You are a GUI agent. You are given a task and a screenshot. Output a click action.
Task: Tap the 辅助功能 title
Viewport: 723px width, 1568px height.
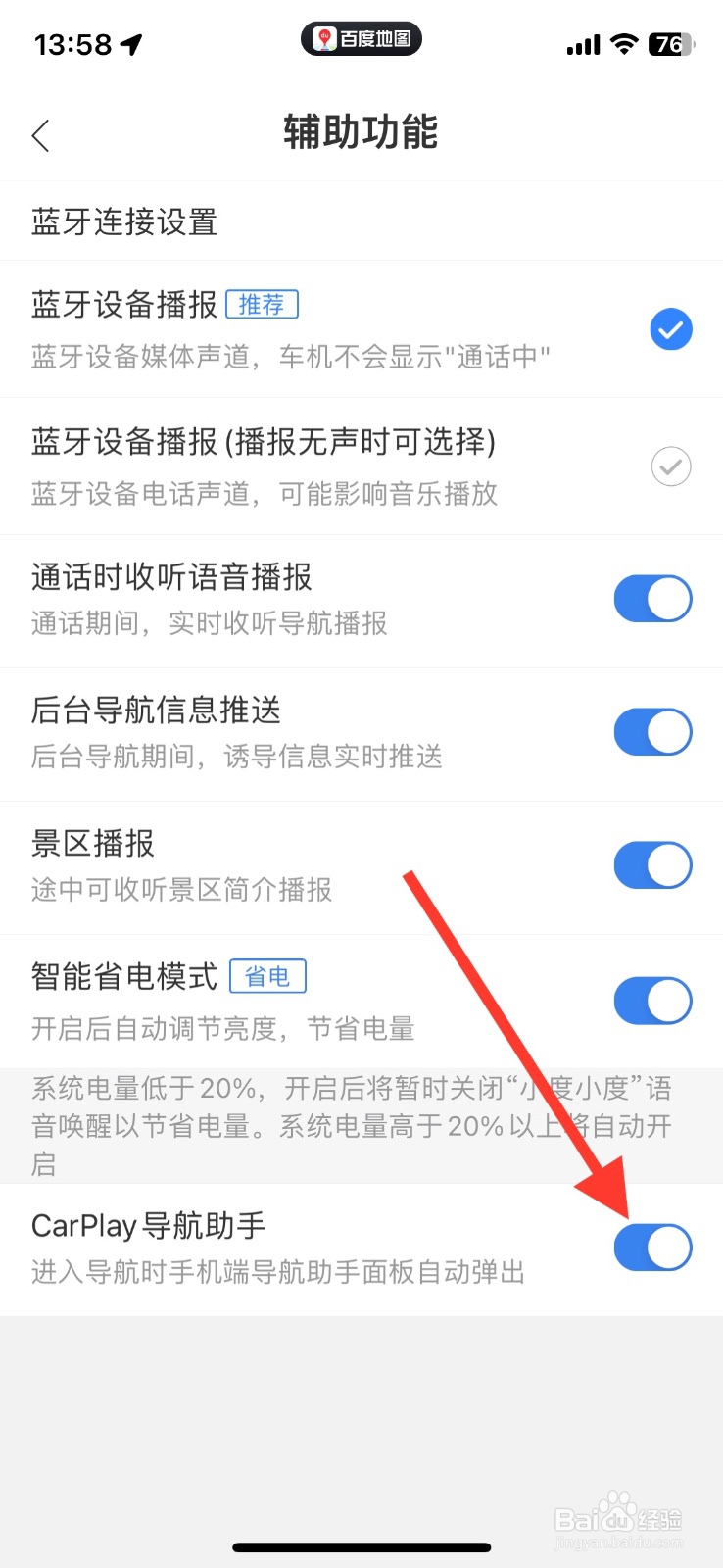click(x=361, y=132)
